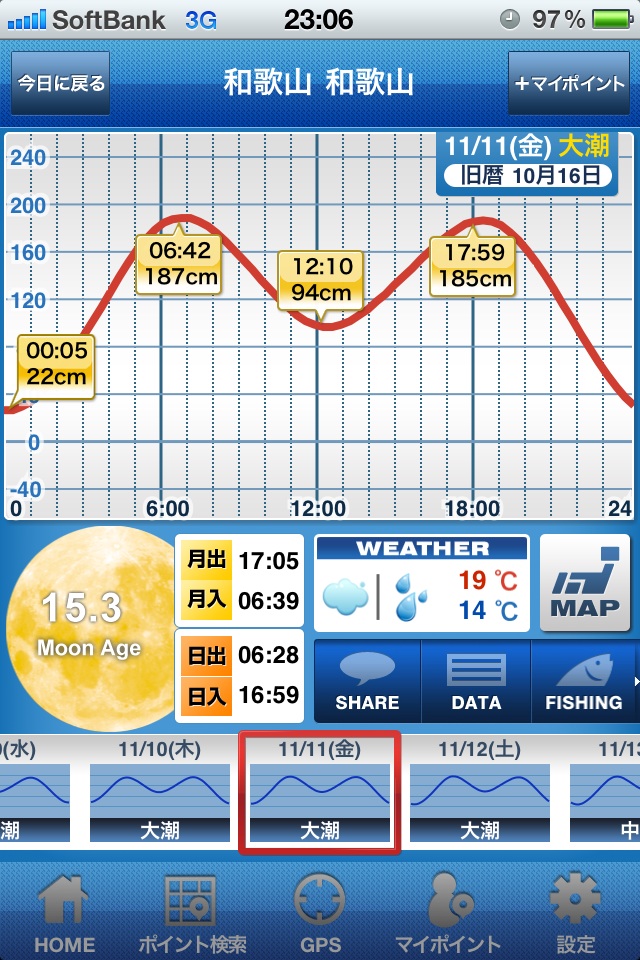Image resolution: width=640 pixels, height=960 pixels.
Task: Tap the SHARE button
Action: (367, 681)
